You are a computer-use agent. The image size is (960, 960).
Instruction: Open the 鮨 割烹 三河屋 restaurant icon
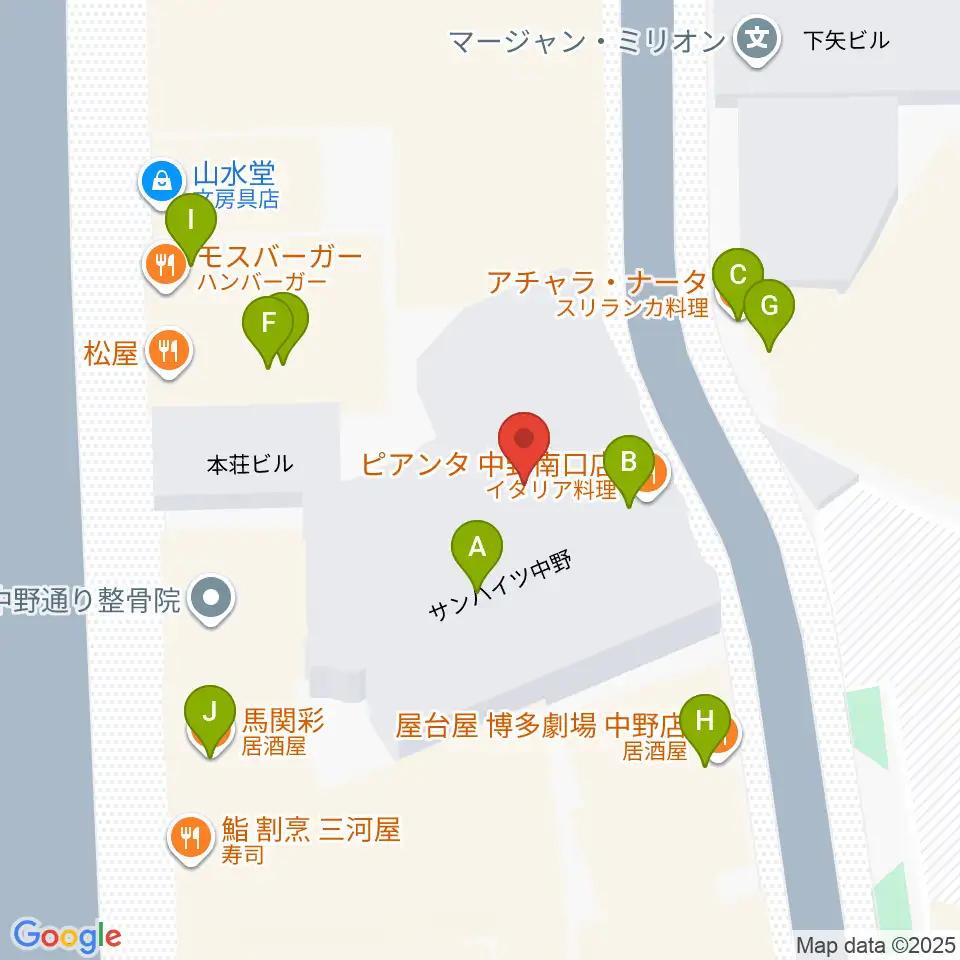(190, 837)
